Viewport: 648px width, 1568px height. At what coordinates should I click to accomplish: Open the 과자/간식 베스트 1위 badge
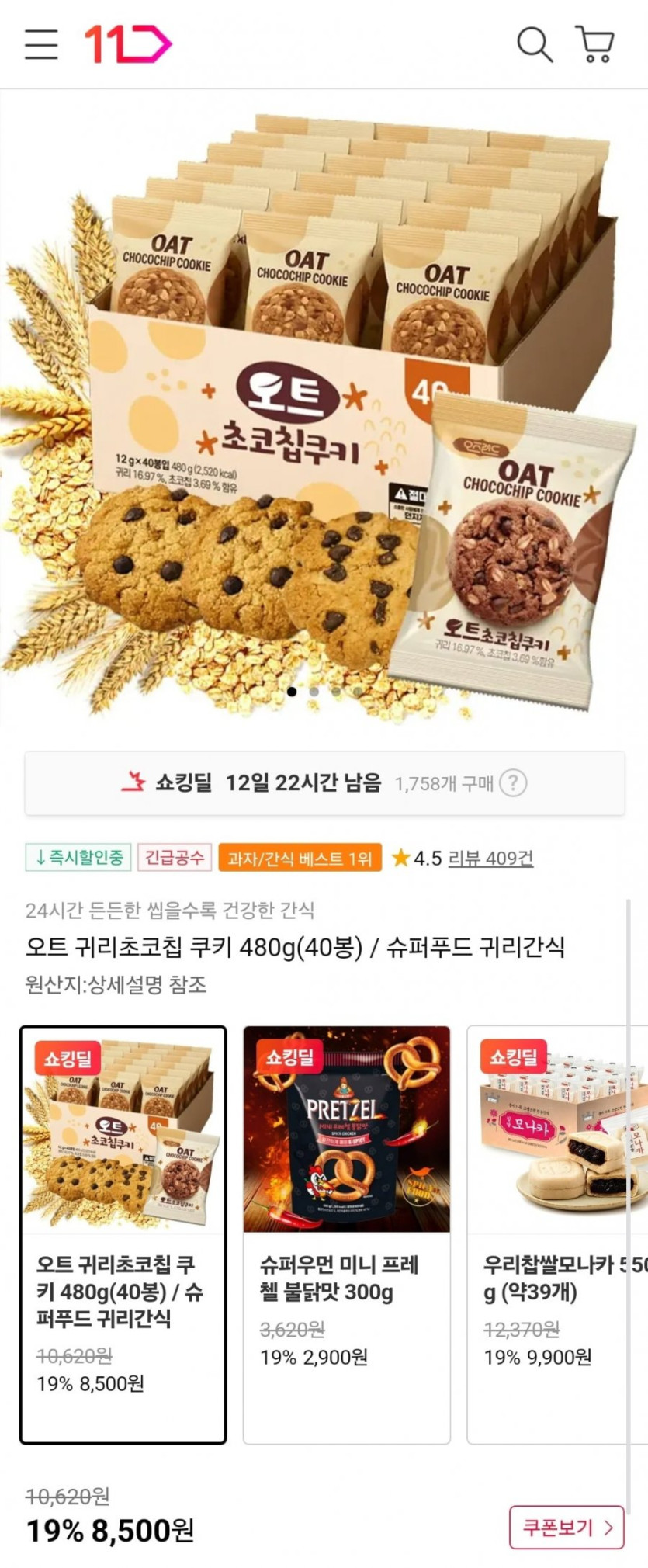pyautogui.click(x=300, y=858)
